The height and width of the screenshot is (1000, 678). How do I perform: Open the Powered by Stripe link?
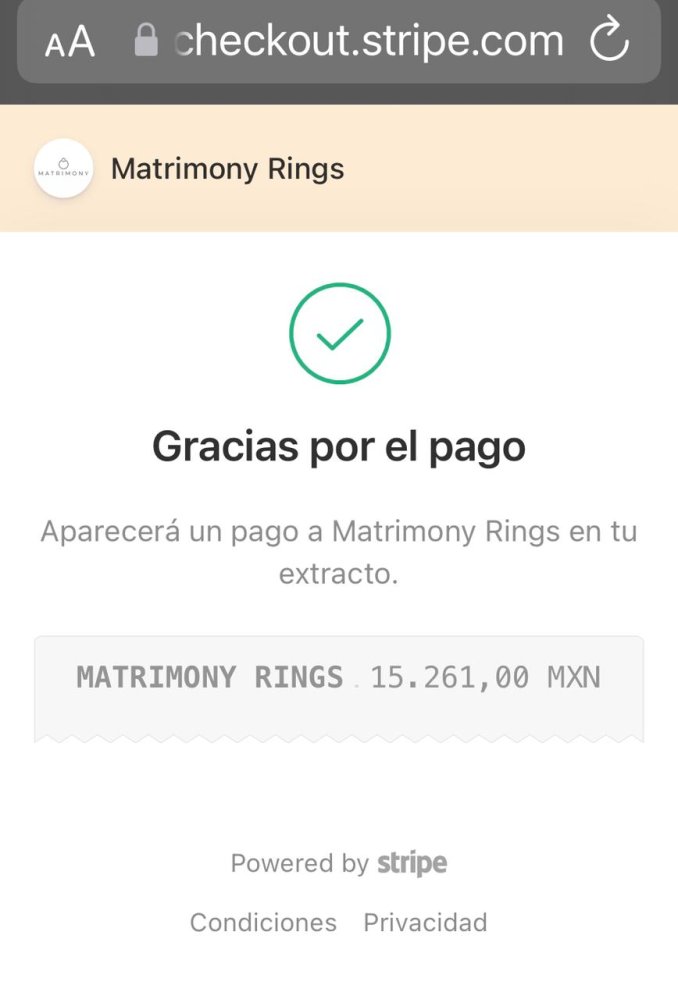point(339,863)
